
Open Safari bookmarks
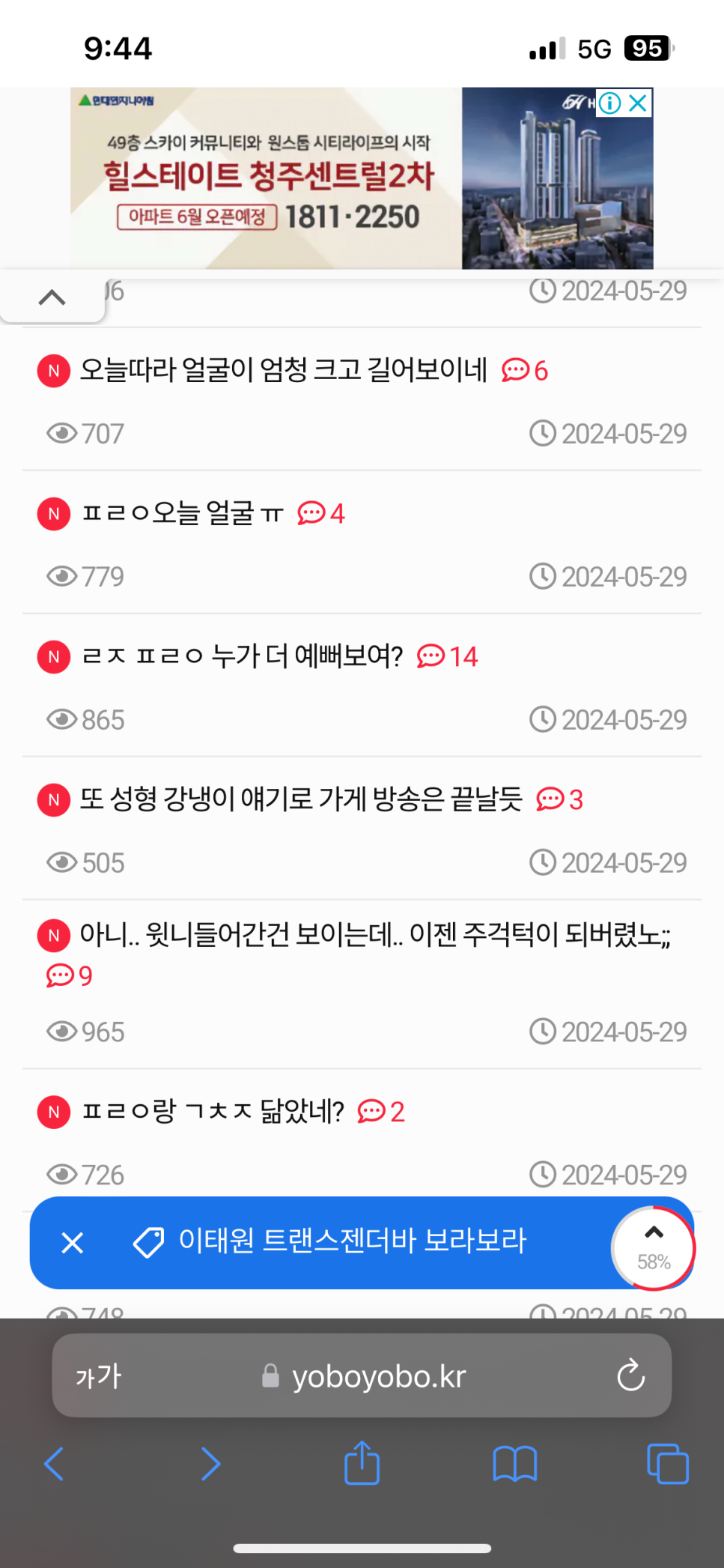pyautogui.click(x=514, y=1463)
